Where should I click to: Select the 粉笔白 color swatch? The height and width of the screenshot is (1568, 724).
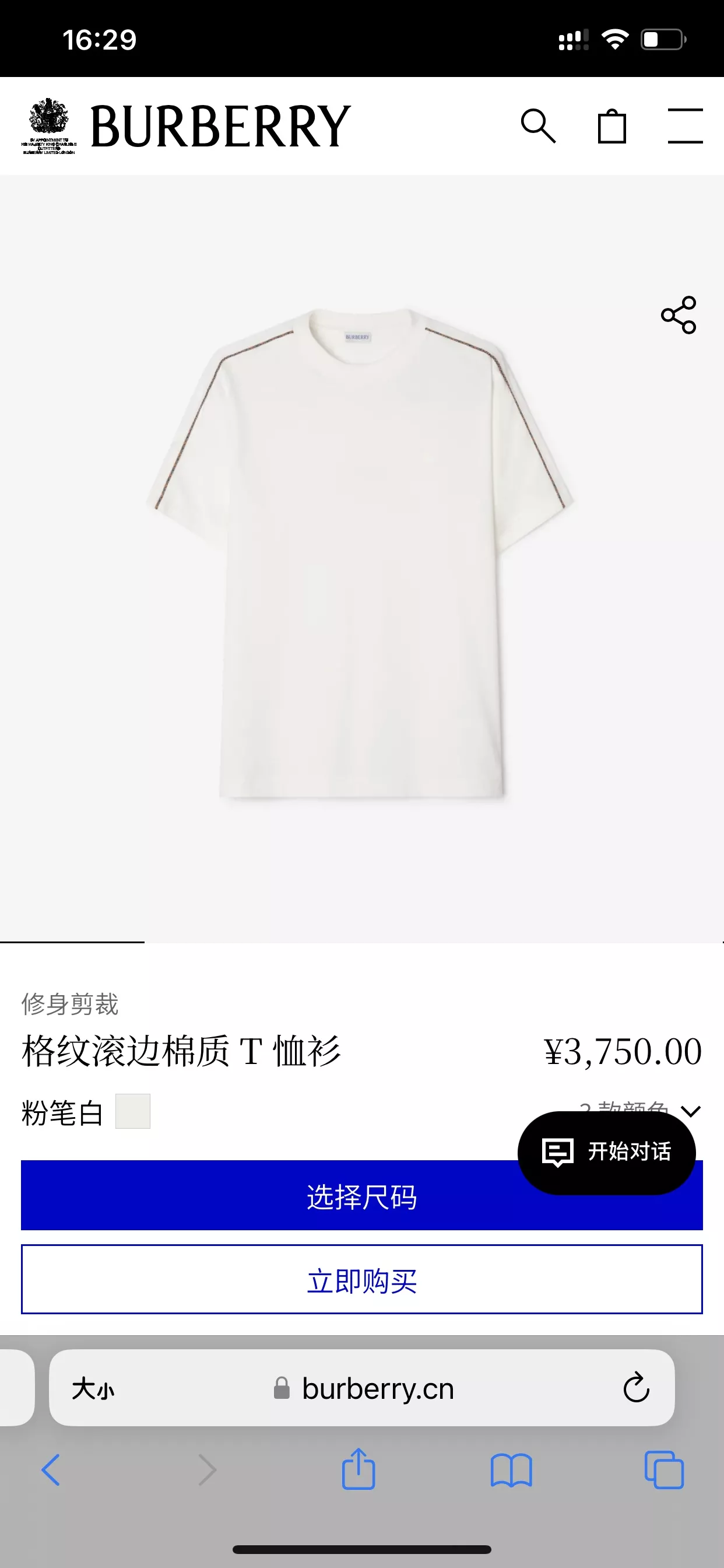point(133,1111)
